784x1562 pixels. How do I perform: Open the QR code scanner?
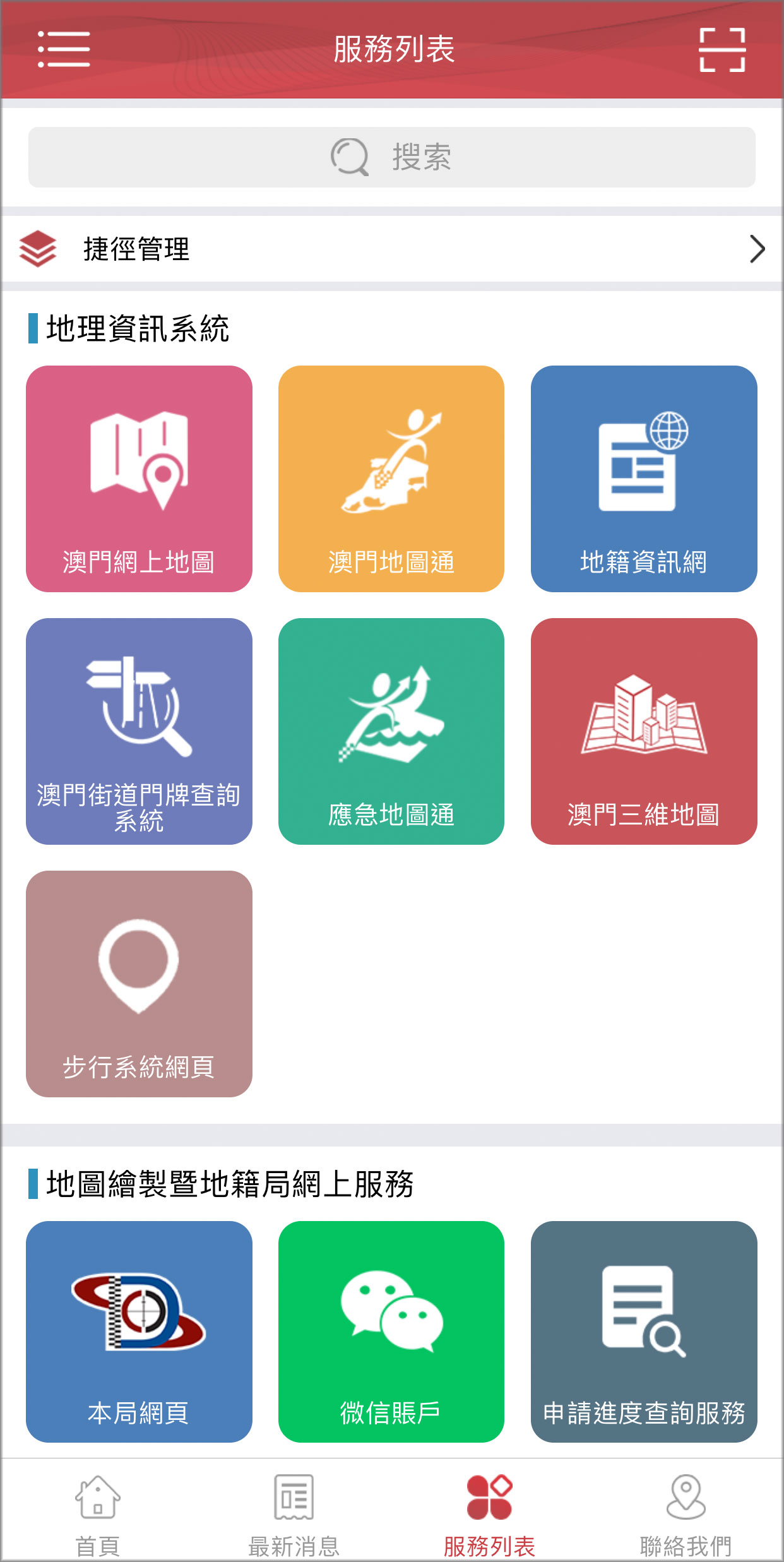click(722, 49)
